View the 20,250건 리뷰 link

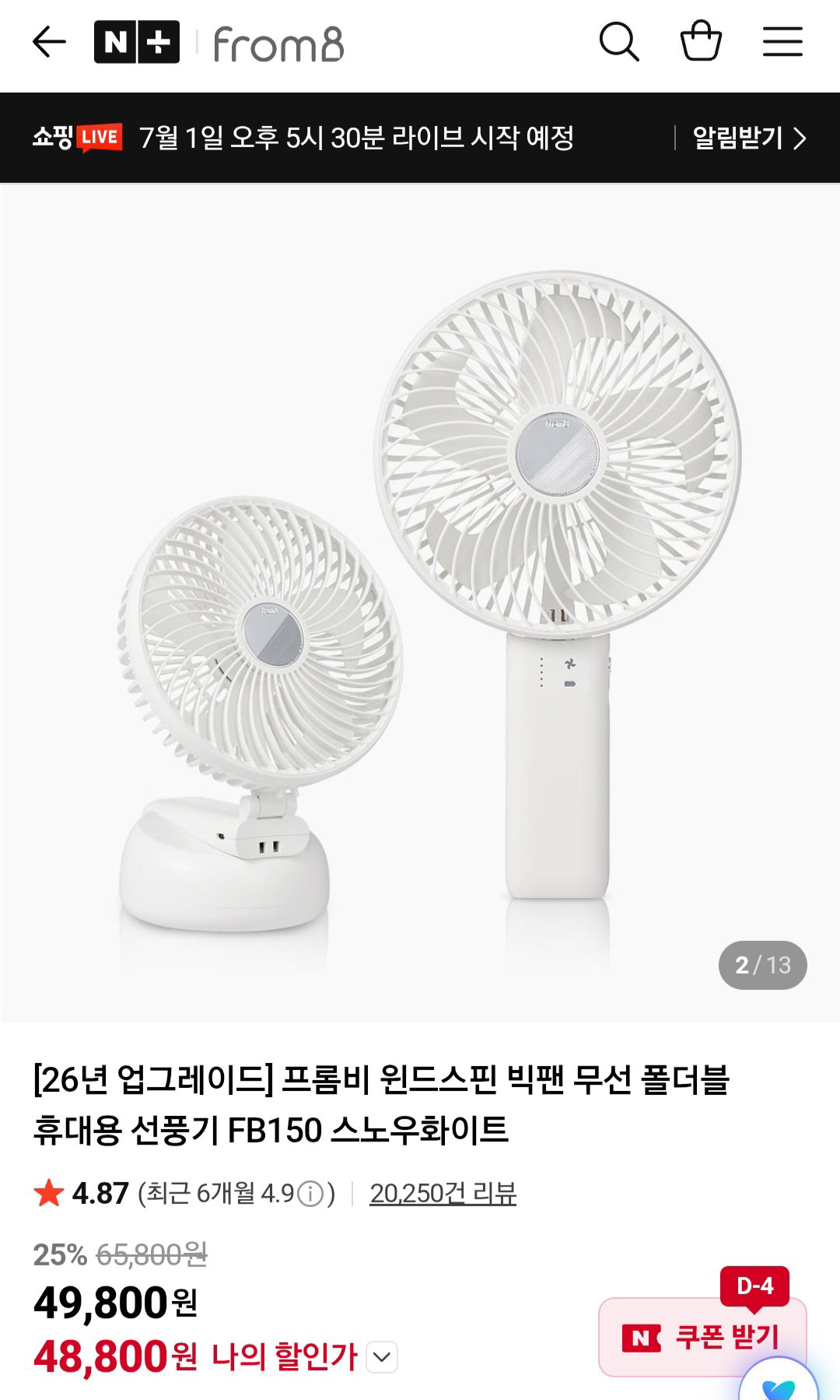click(x=443, y=1193)
